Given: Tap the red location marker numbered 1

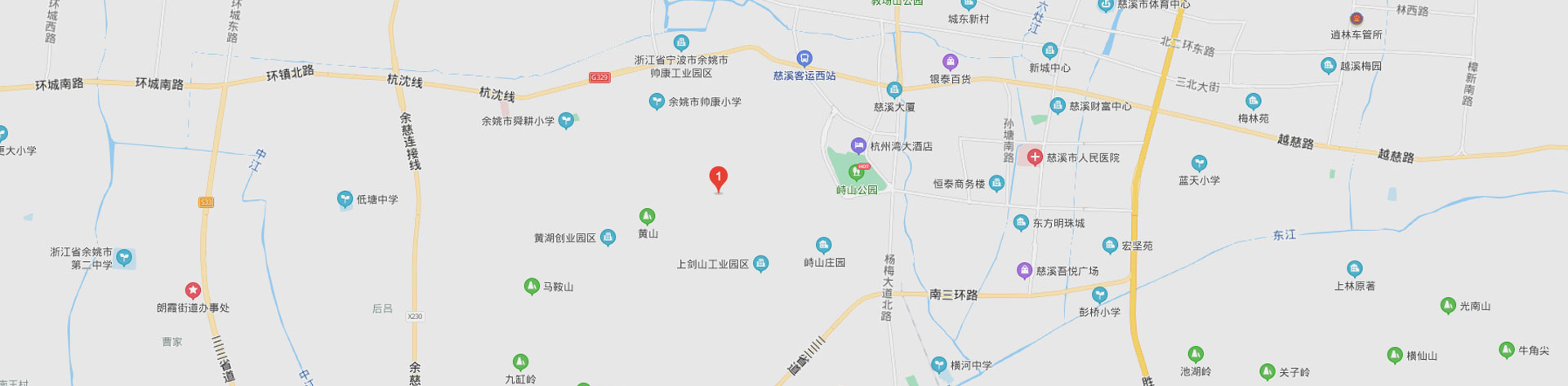Looking at the screenshot, I should coord(718,177).
